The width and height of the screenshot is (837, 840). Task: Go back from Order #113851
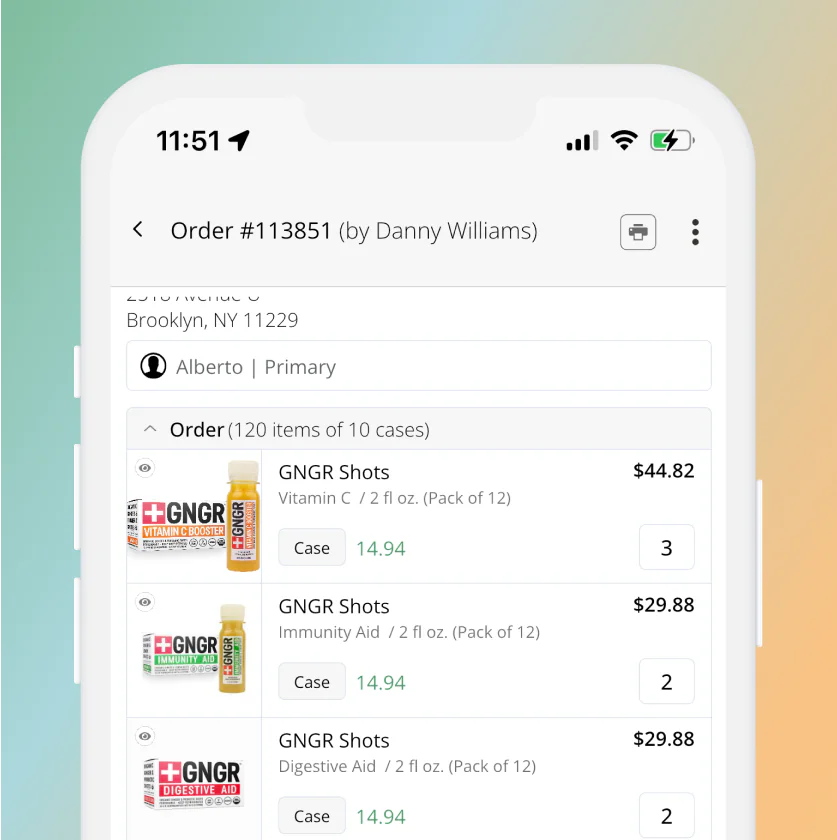click(138, 230)
